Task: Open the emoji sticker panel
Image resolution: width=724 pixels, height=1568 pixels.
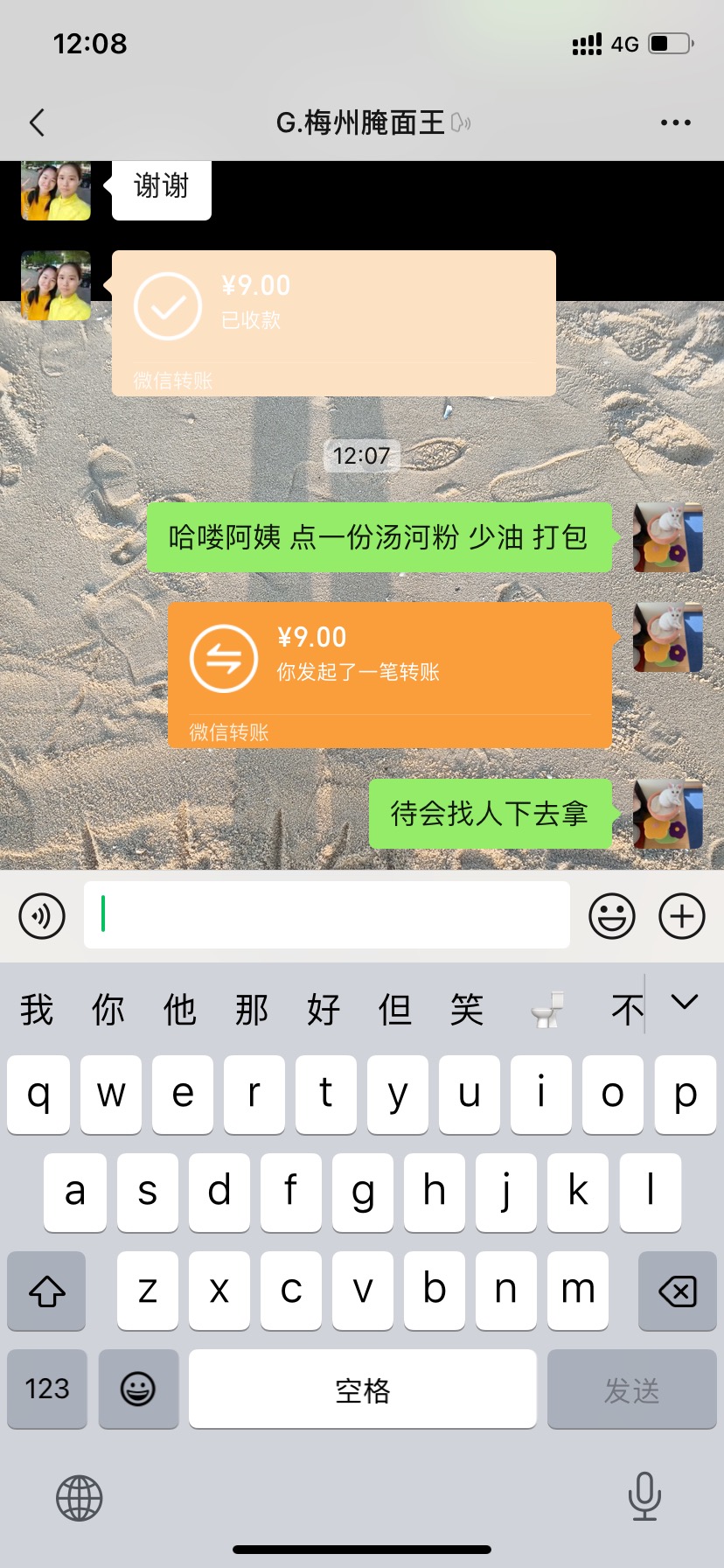Action: [611, 916]
